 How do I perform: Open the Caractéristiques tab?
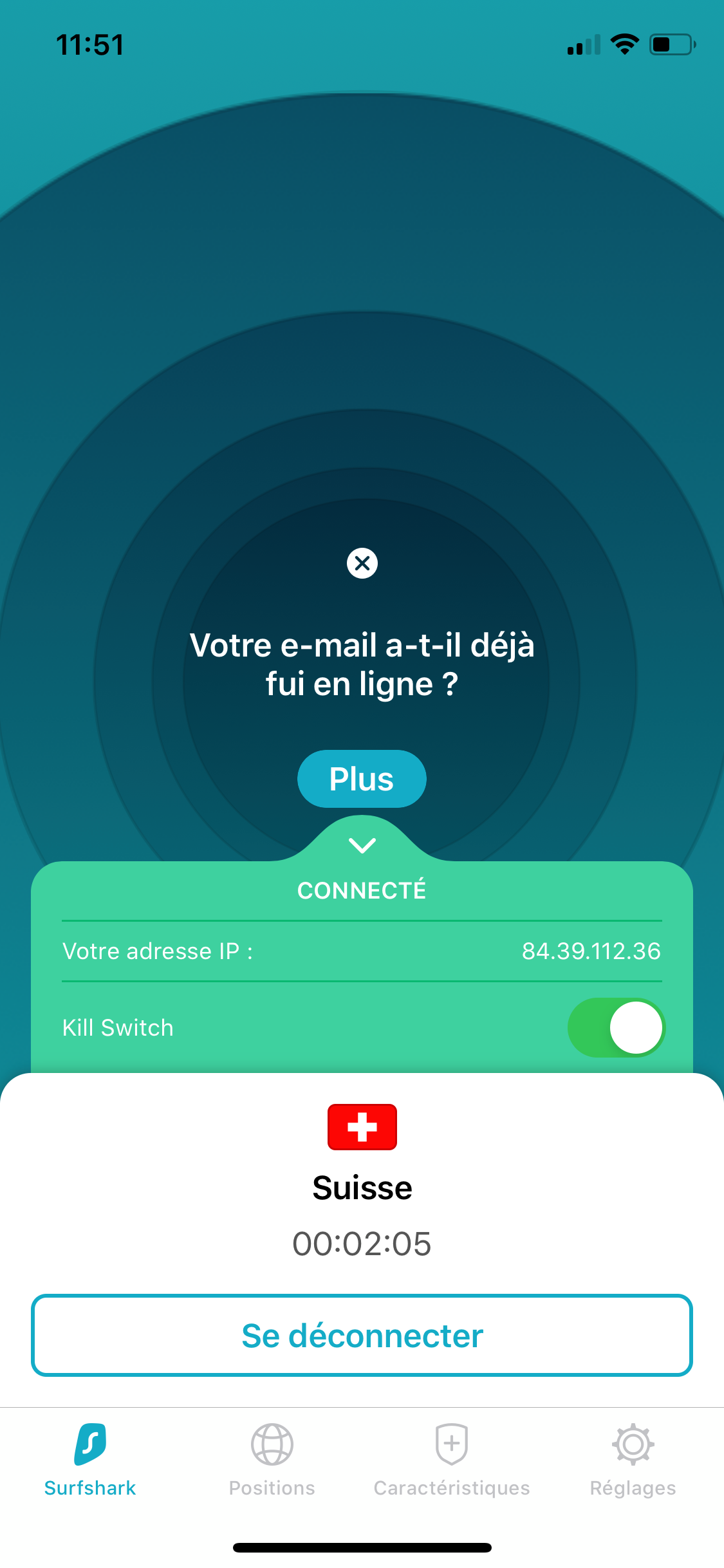[x=452, y=1460]
